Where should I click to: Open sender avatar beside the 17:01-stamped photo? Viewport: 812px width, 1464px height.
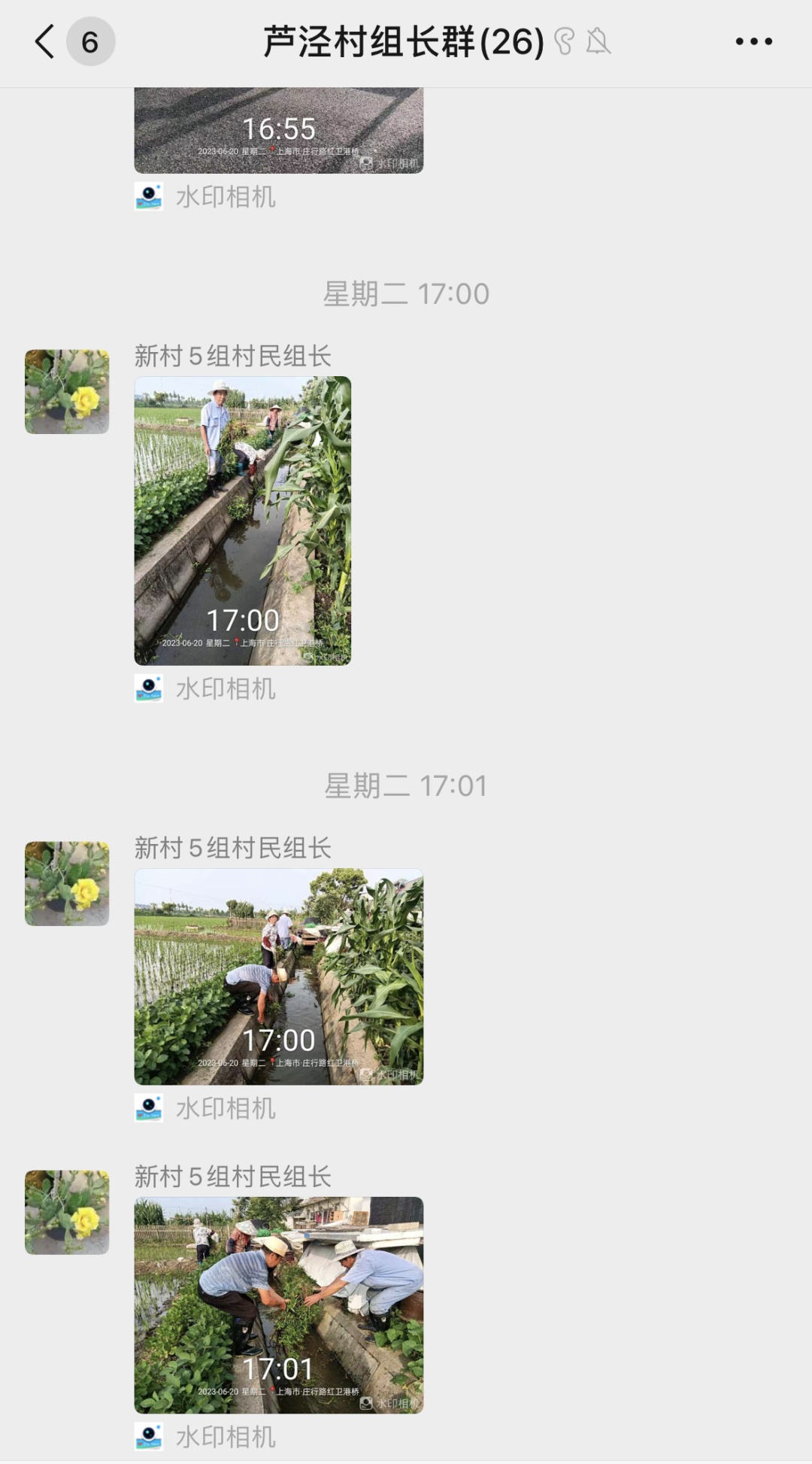pyautogui.click(x=67, y=1212)
